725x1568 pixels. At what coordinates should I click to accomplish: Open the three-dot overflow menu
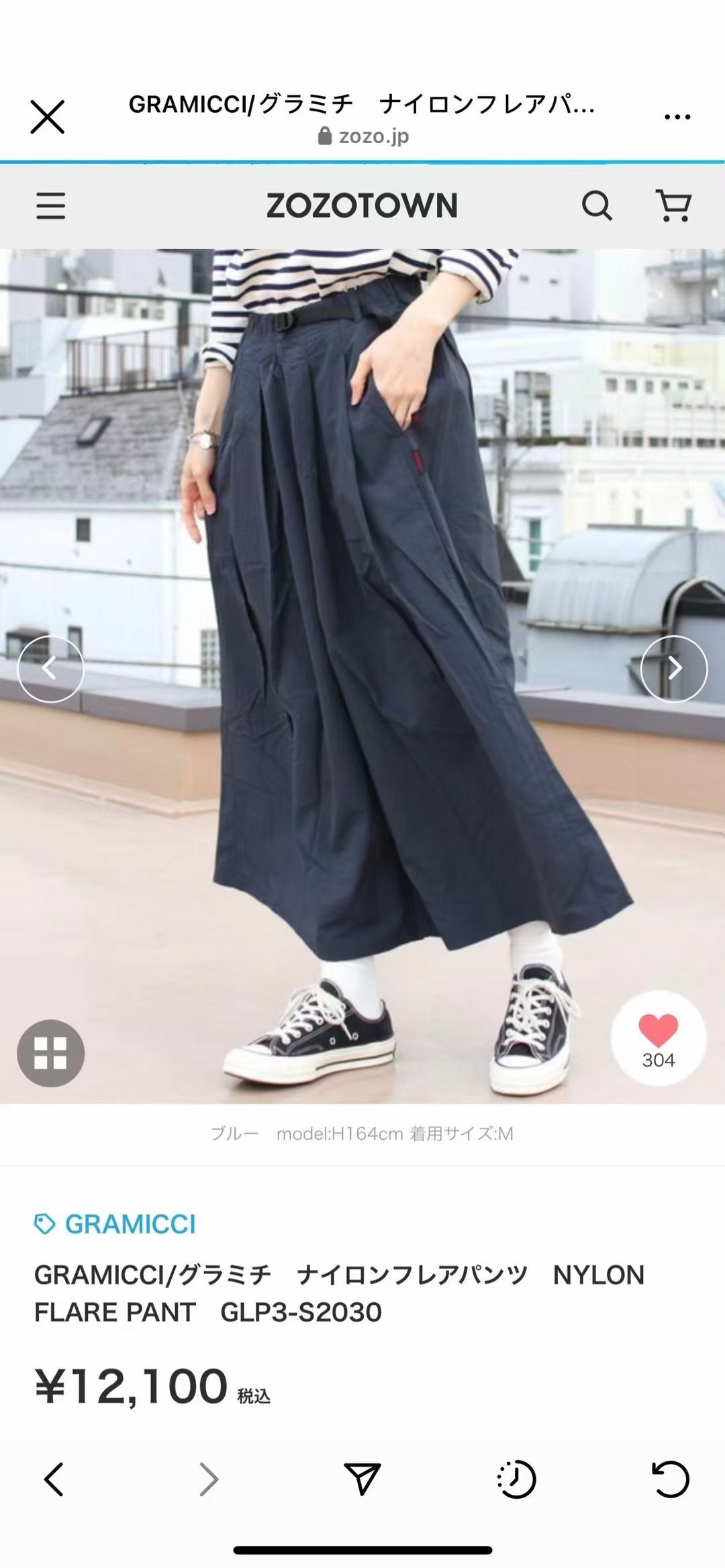[x=677, y=117]
